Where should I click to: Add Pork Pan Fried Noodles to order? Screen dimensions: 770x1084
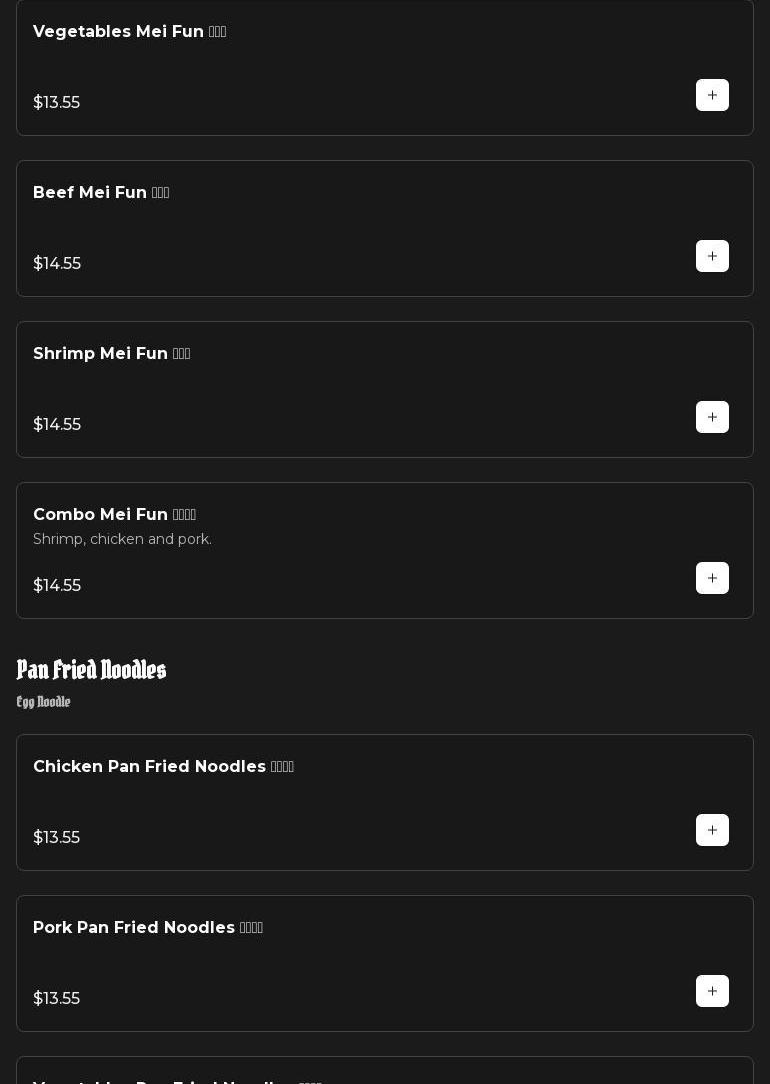(x=712, y=991)
